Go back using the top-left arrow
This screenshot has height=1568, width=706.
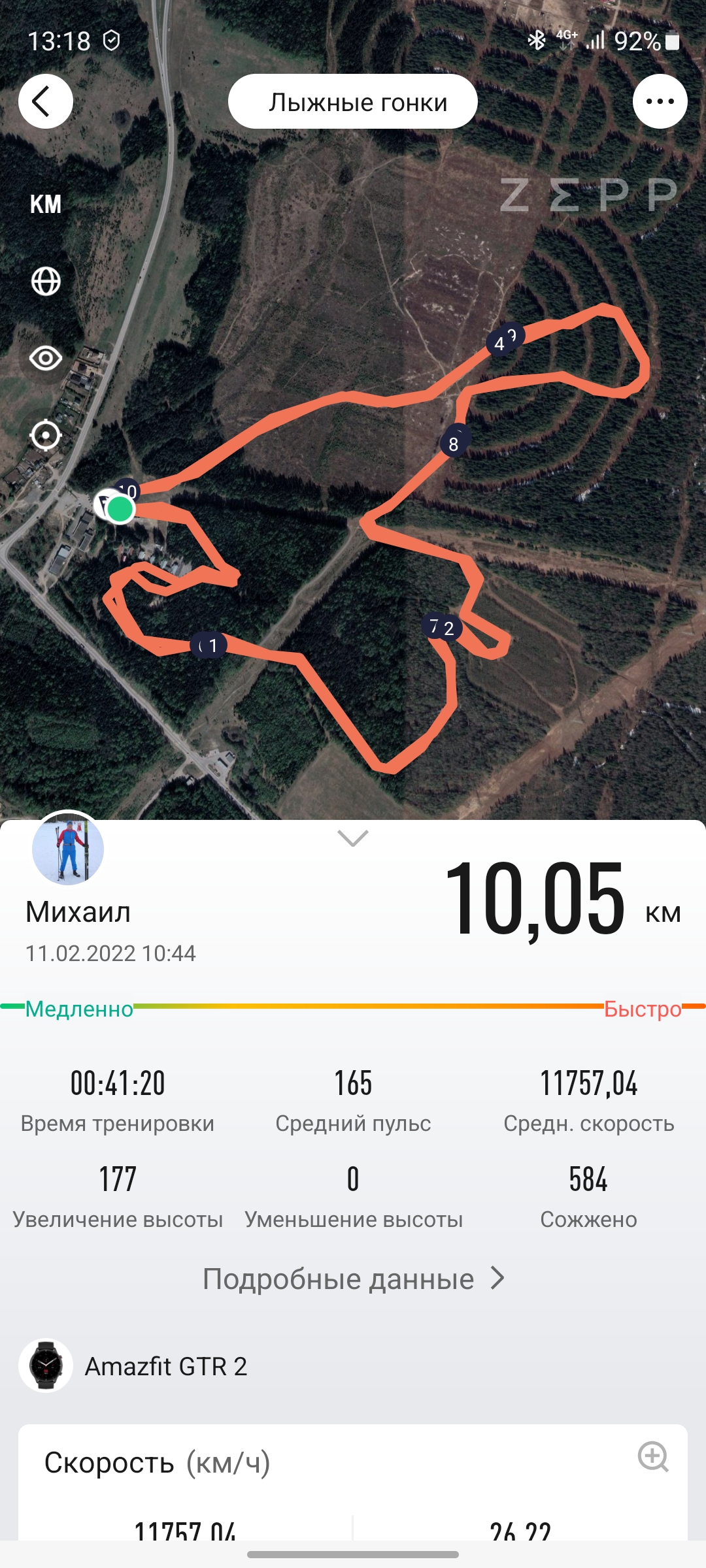click(x=45, y=101)
